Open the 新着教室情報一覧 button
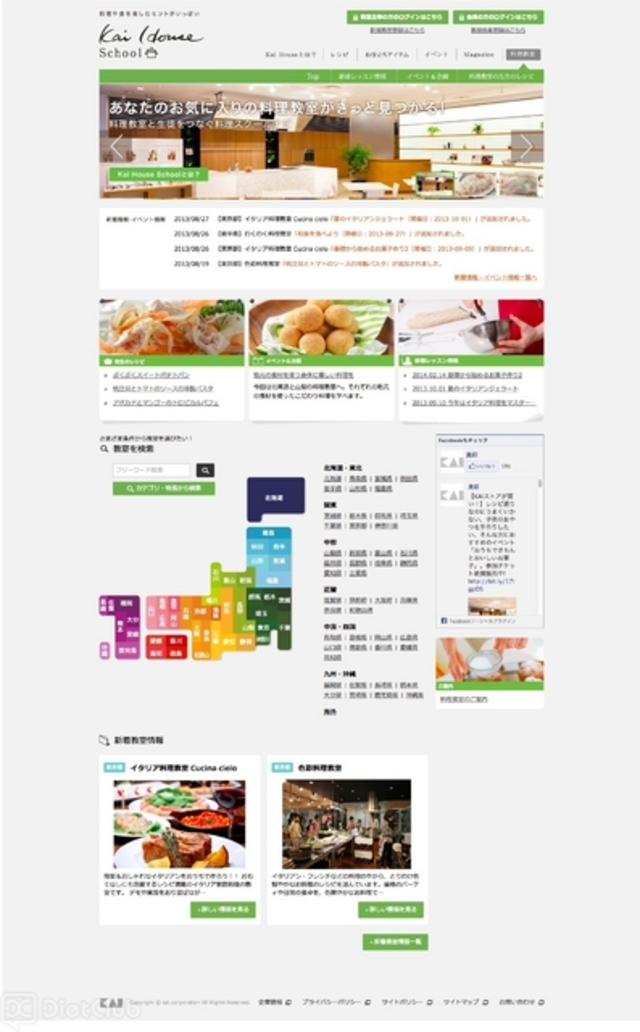Viewport: 640px width, 1032px height. click(x=395, y=942)
